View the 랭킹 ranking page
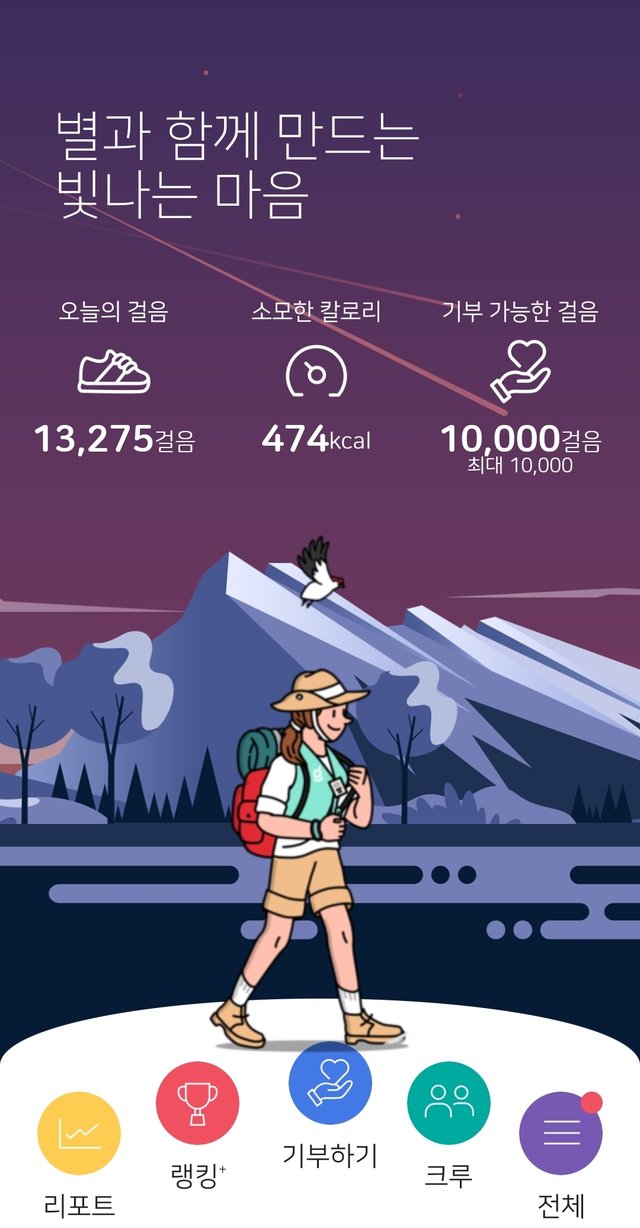The height and width of the screenshot is (1228, 640). [197, 1103]
